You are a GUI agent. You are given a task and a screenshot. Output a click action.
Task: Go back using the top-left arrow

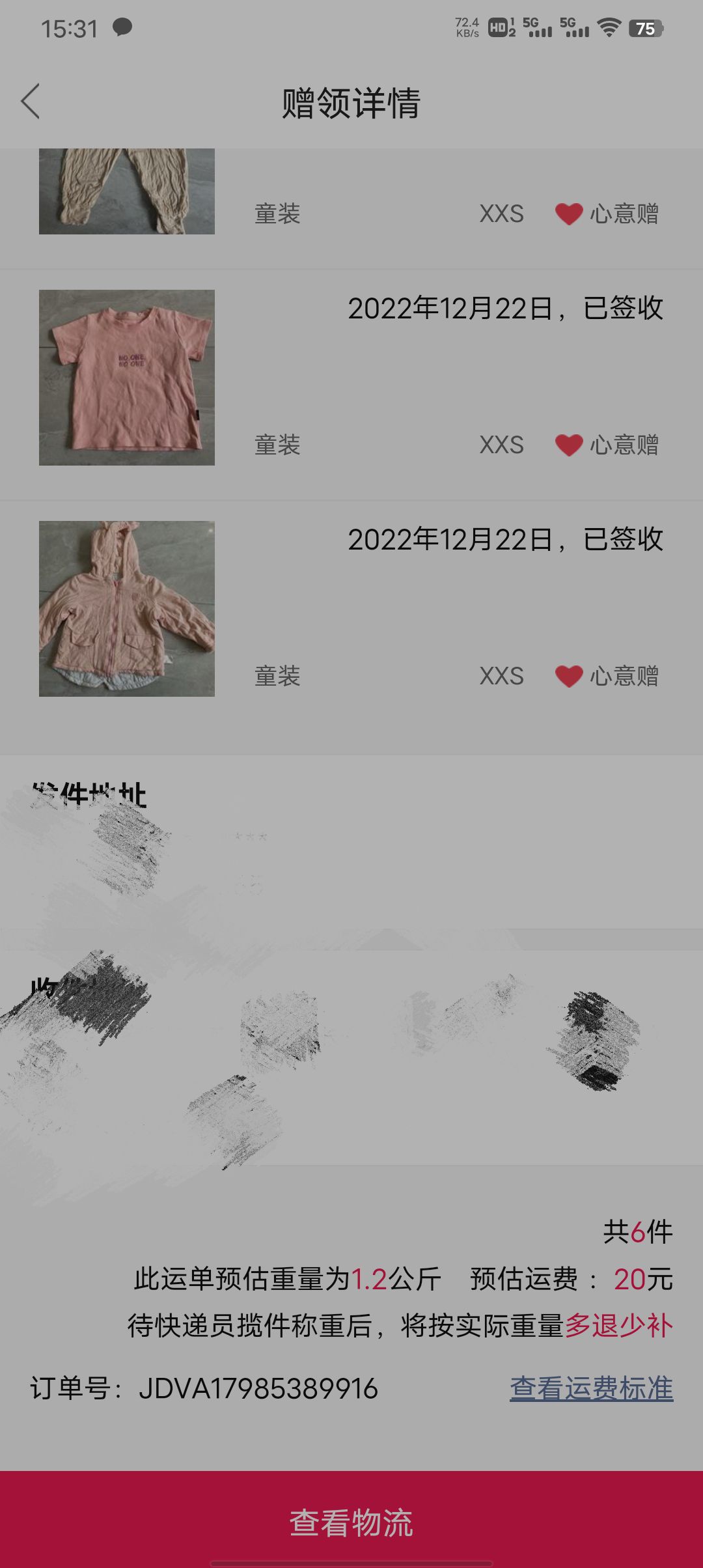pyautogui.click(x=31, y=102)
